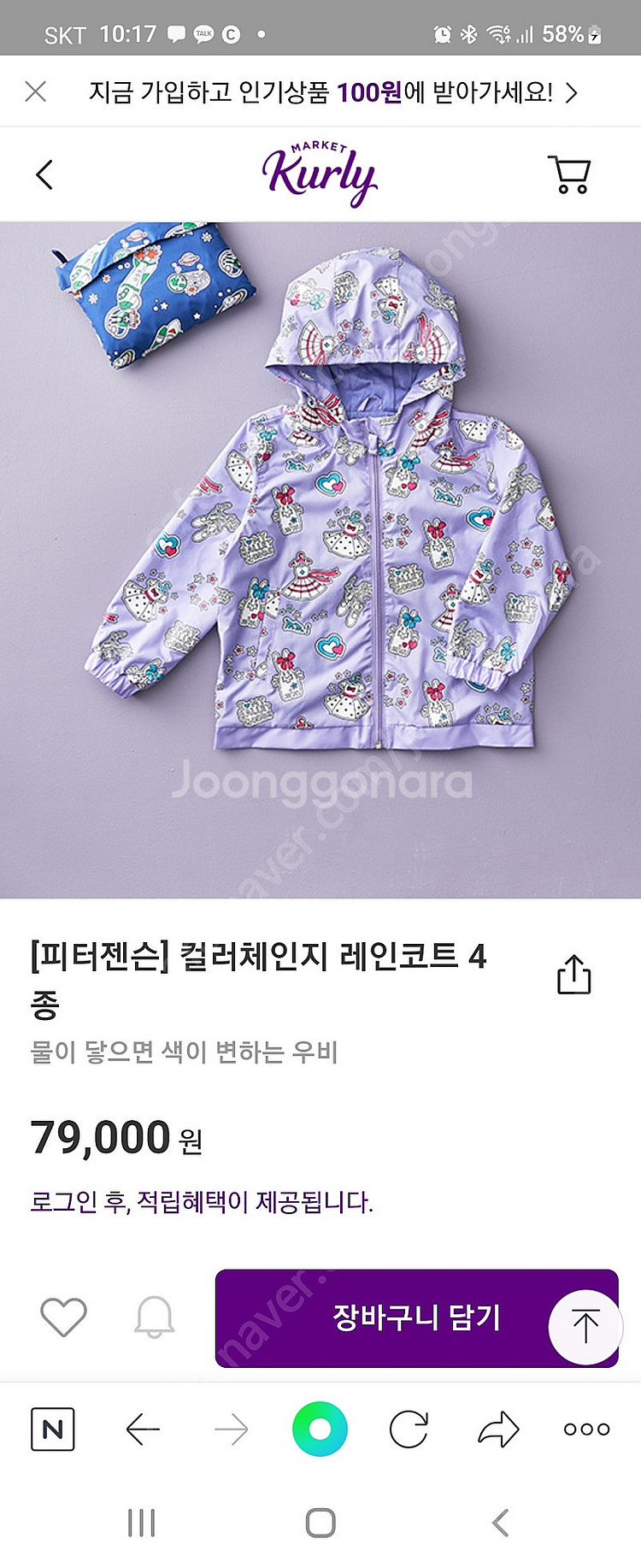Viewport: 641px width, 1568px height.
Task: Tap the restock notification bell
Action: tap(155, 1317)
